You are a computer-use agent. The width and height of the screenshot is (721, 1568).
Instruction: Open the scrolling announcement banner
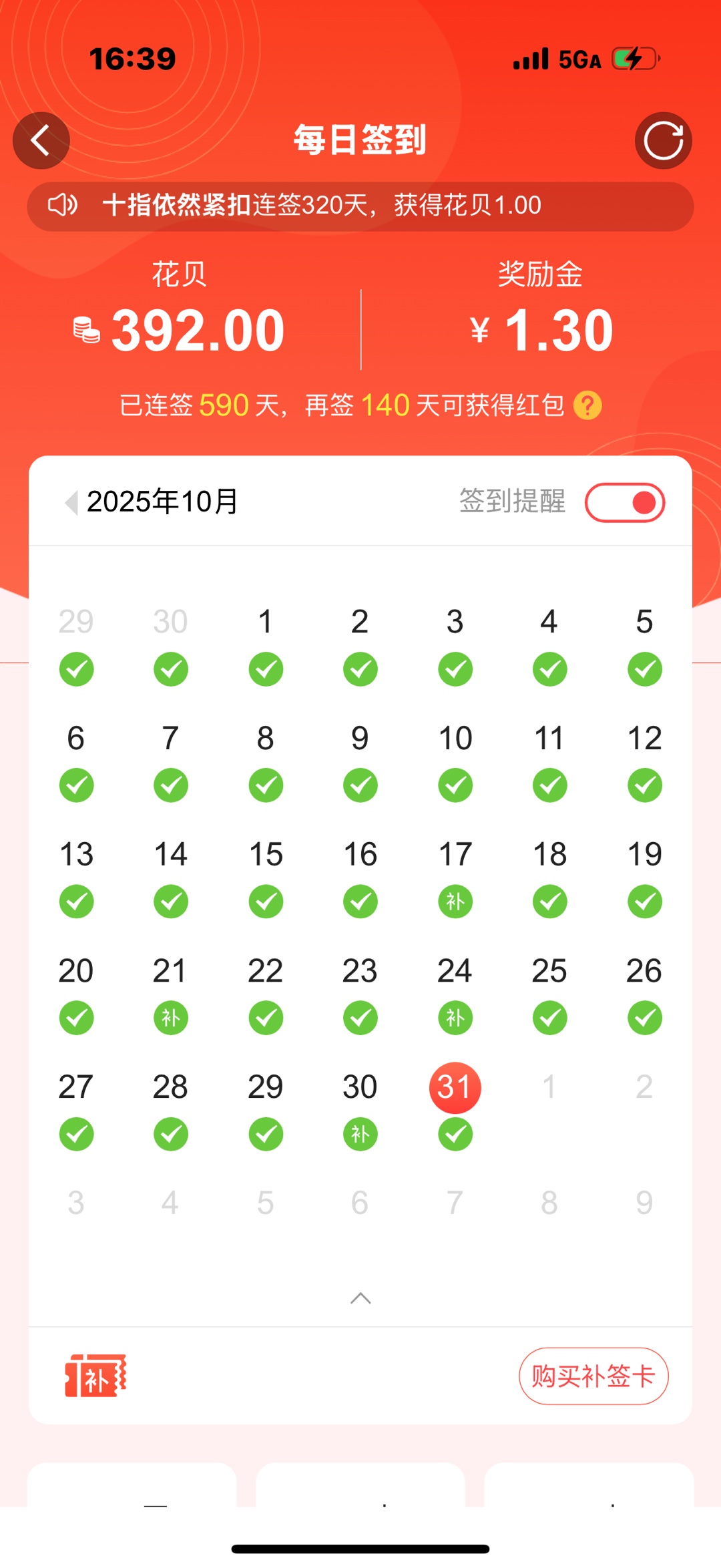click(x=360, y=206)
